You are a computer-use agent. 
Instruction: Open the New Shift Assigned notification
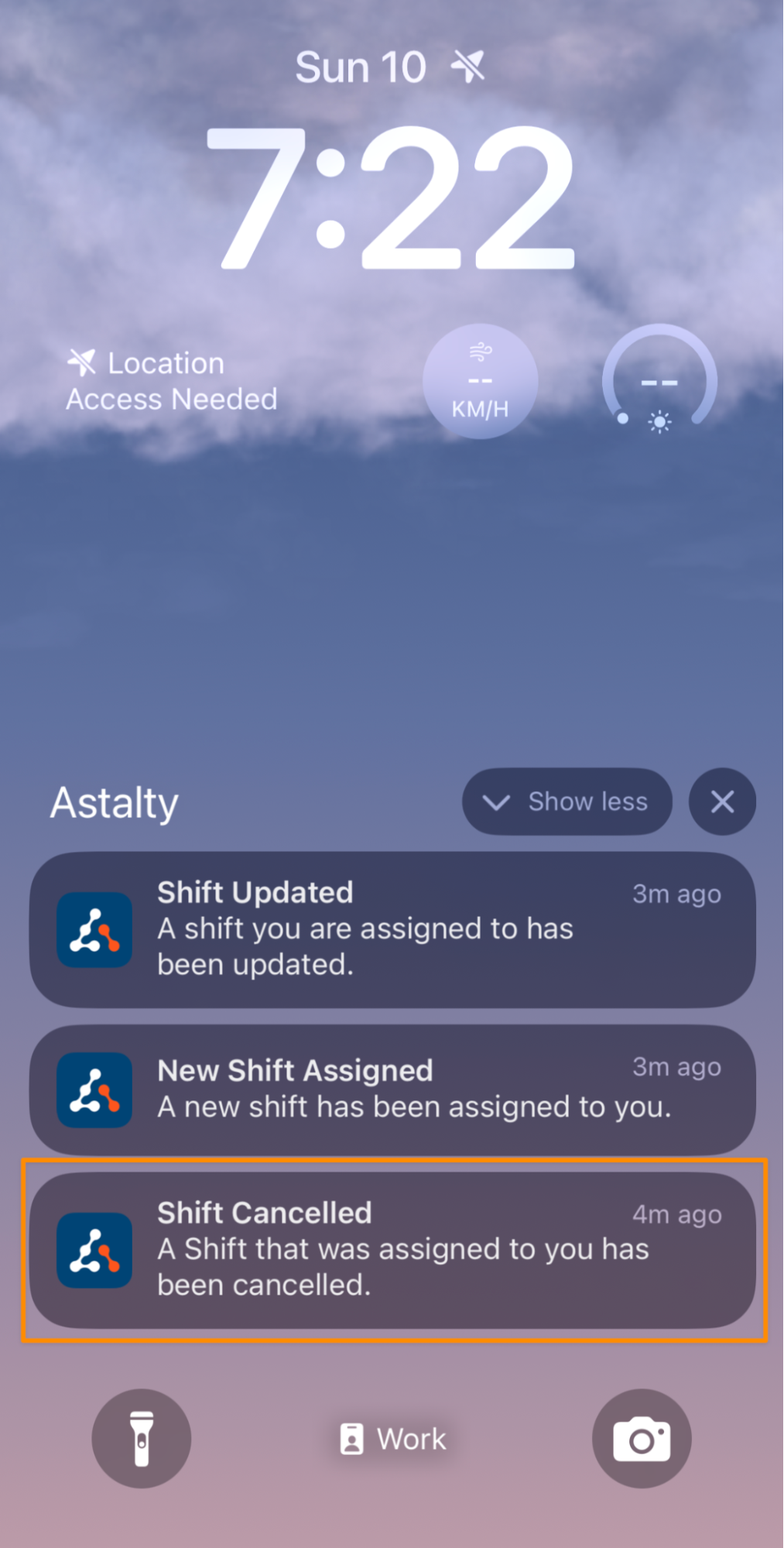(392, 1090)
